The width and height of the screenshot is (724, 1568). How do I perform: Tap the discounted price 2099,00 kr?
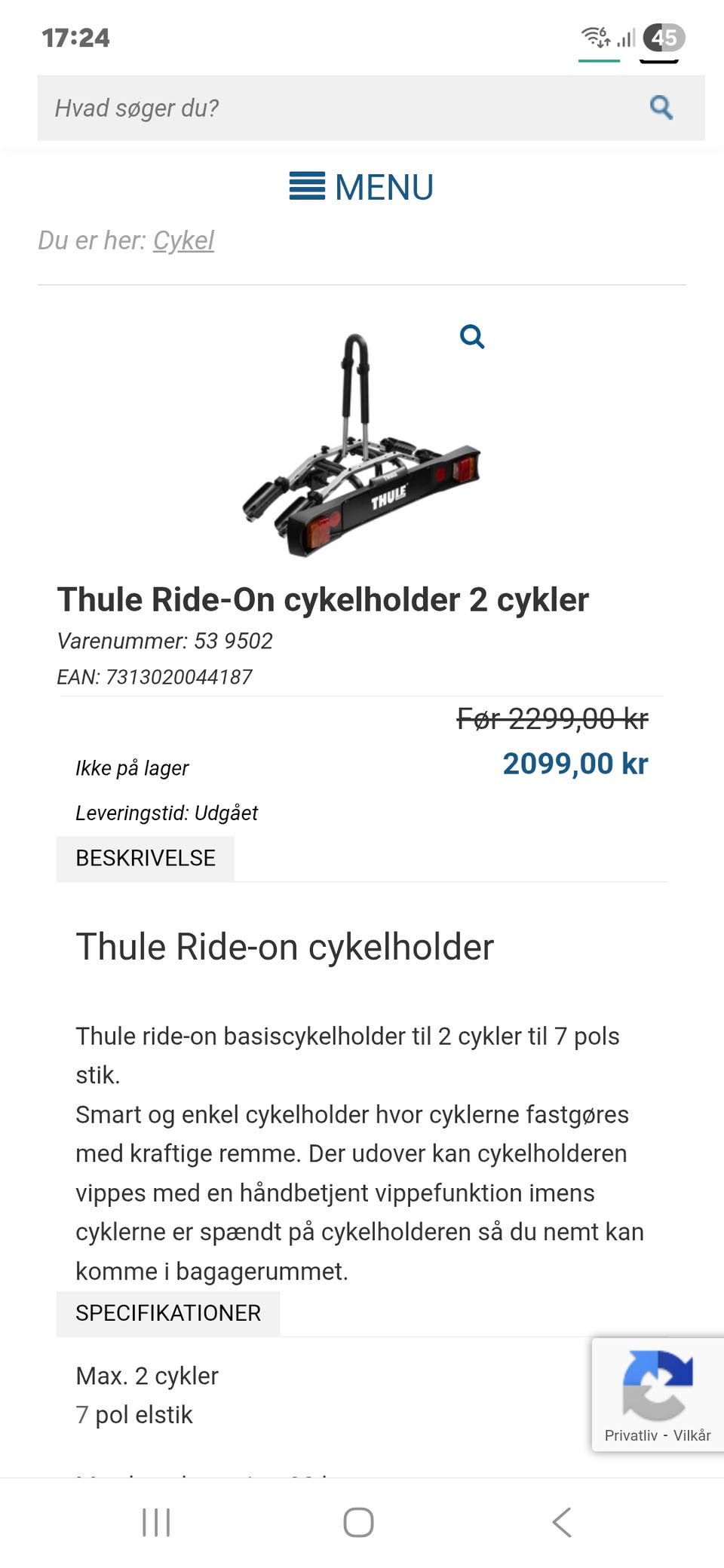[x=575, y=764]
